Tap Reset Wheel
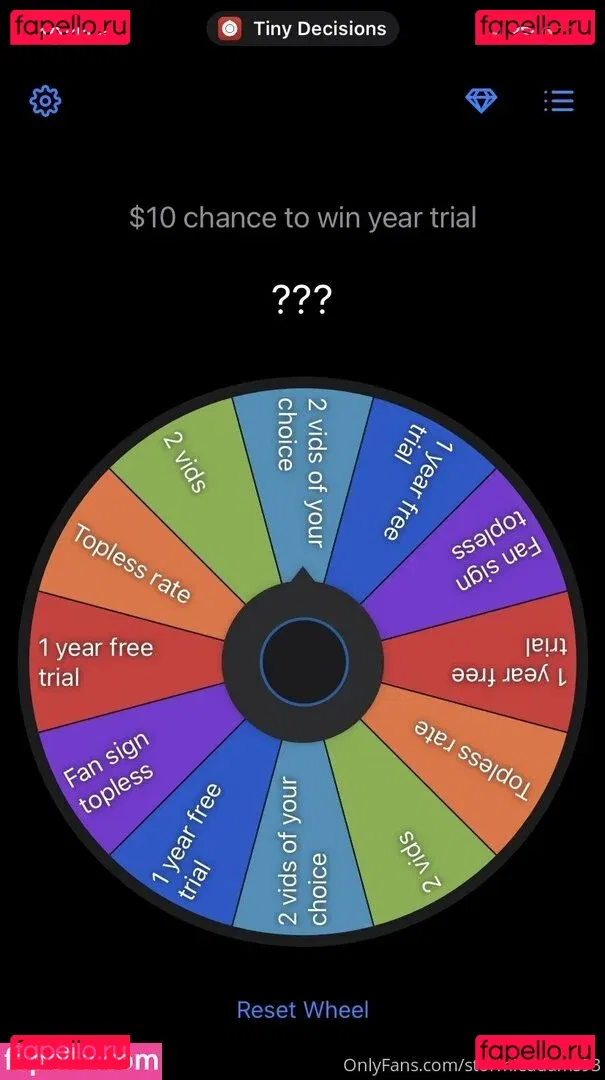This screenshot has height=1080, width=605. coord(302,1010)
